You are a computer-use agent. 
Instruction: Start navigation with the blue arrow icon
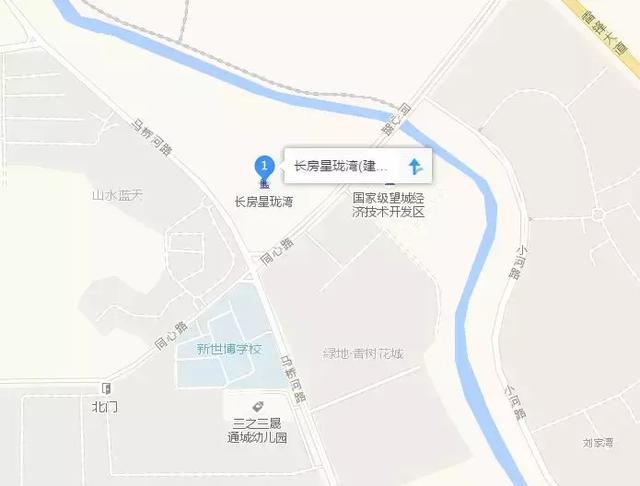(415, 165)
